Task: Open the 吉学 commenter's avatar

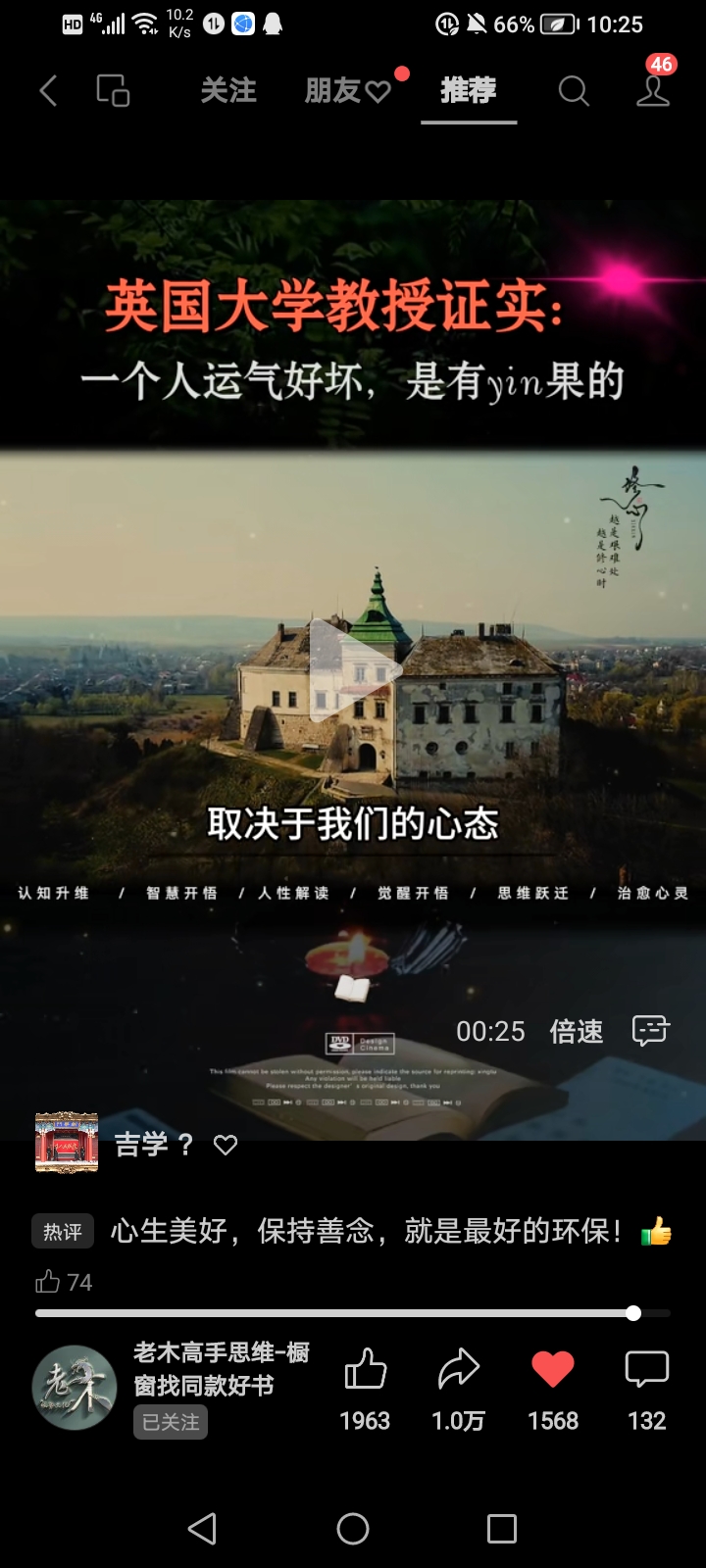Action: (67, 1143)
